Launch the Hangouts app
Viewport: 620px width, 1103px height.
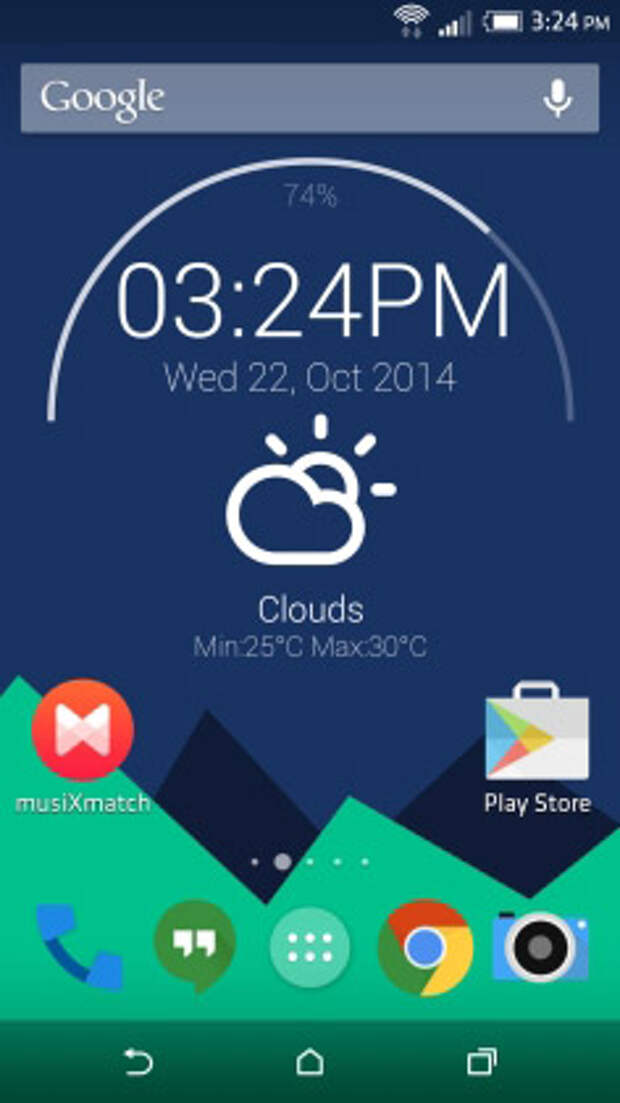[x=195, y=944]
